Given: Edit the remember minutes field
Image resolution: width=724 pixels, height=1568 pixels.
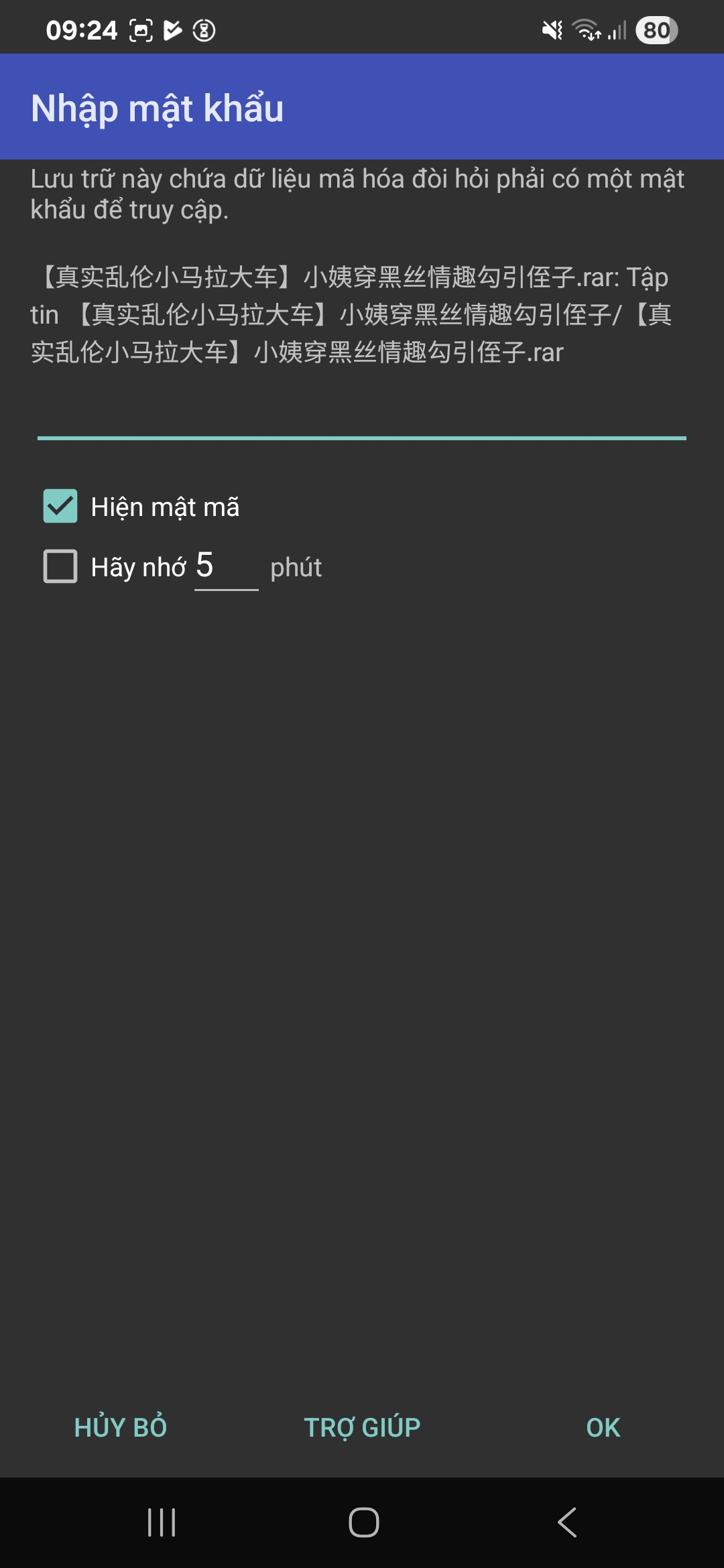Looking at the screenshot, I should point(226,567).
